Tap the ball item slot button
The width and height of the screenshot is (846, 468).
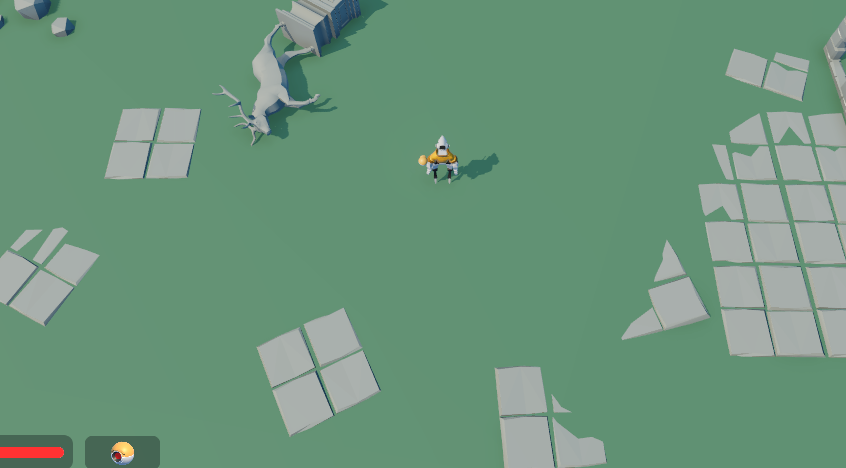click(122, 453)
